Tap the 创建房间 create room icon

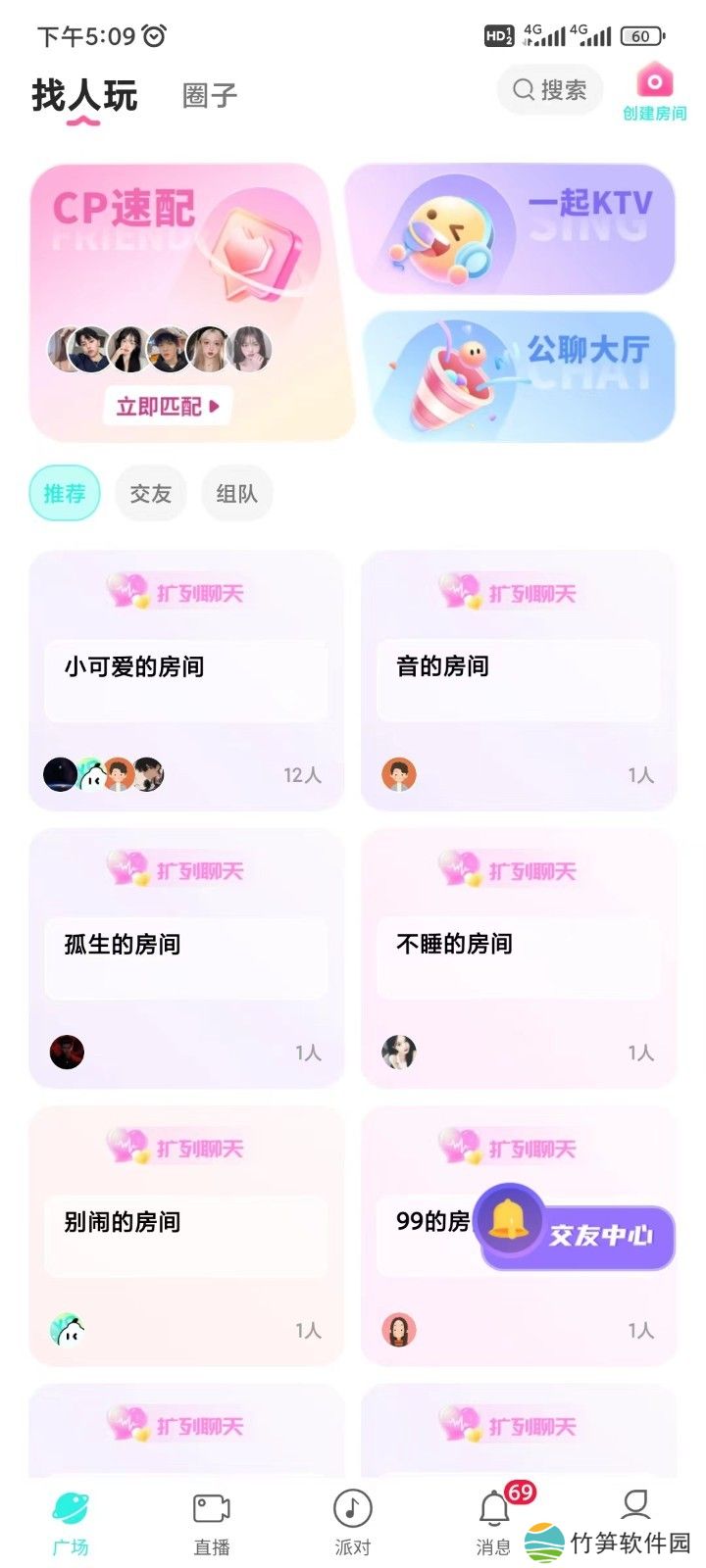(654, 92)
